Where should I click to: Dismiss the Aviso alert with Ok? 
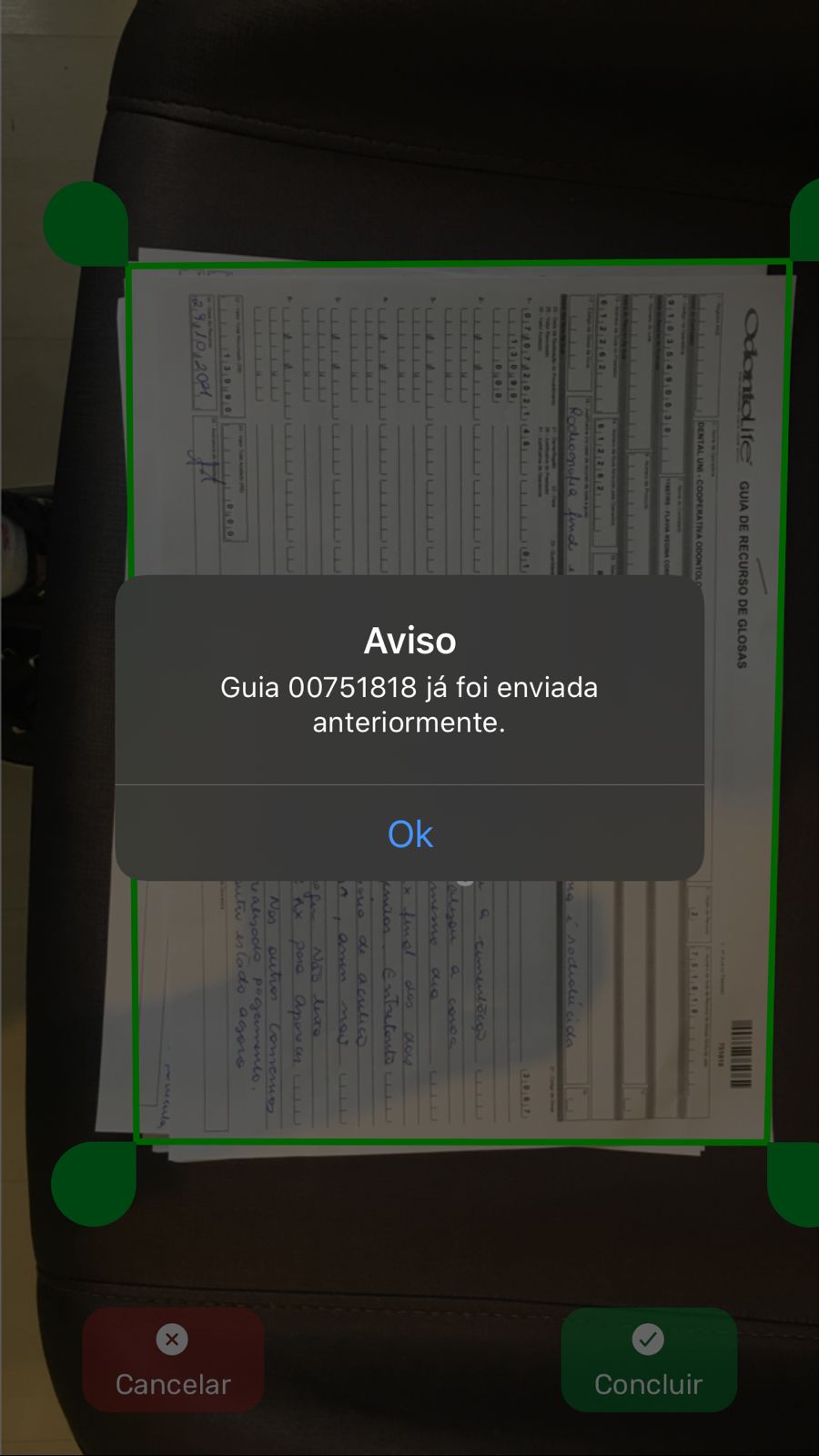(409, 834)
